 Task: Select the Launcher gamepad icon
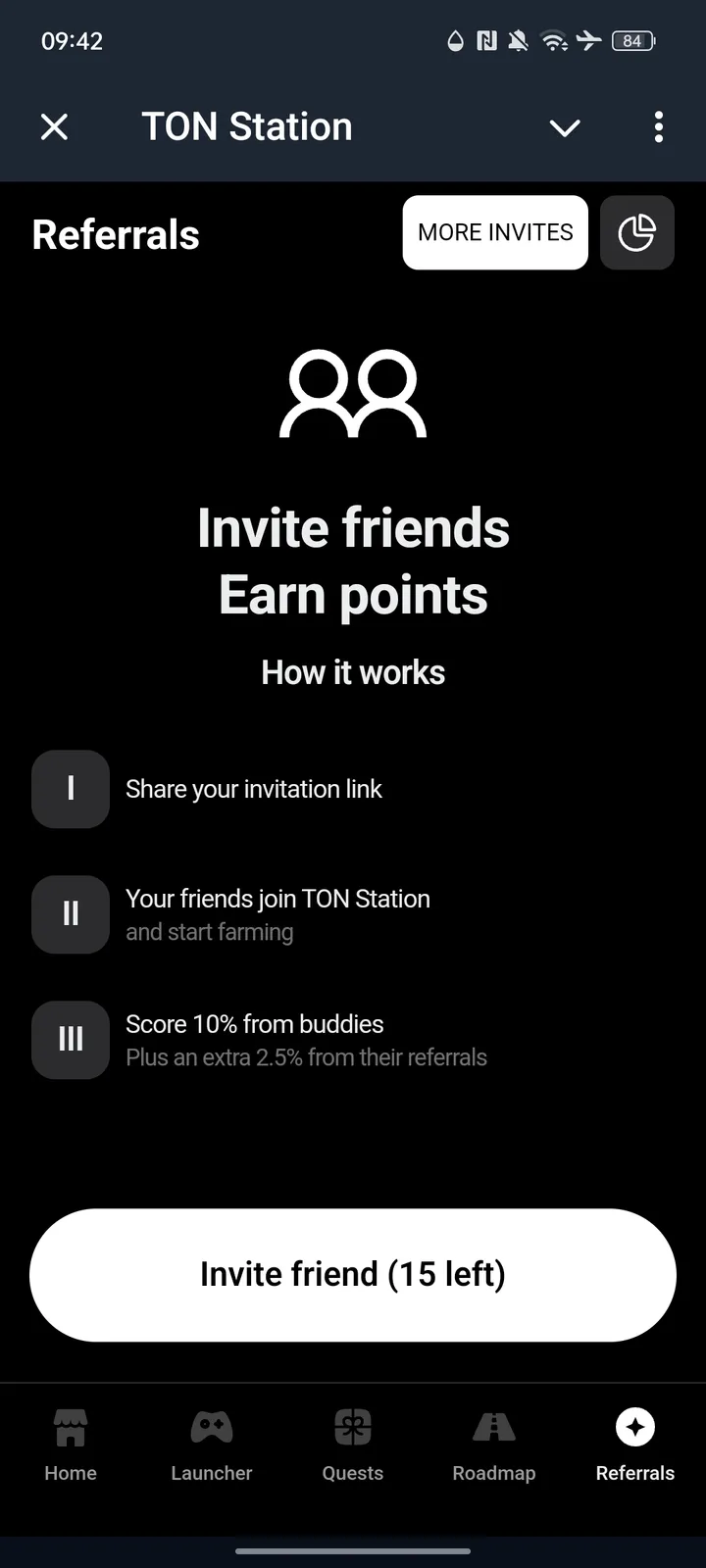point(211,1428)
